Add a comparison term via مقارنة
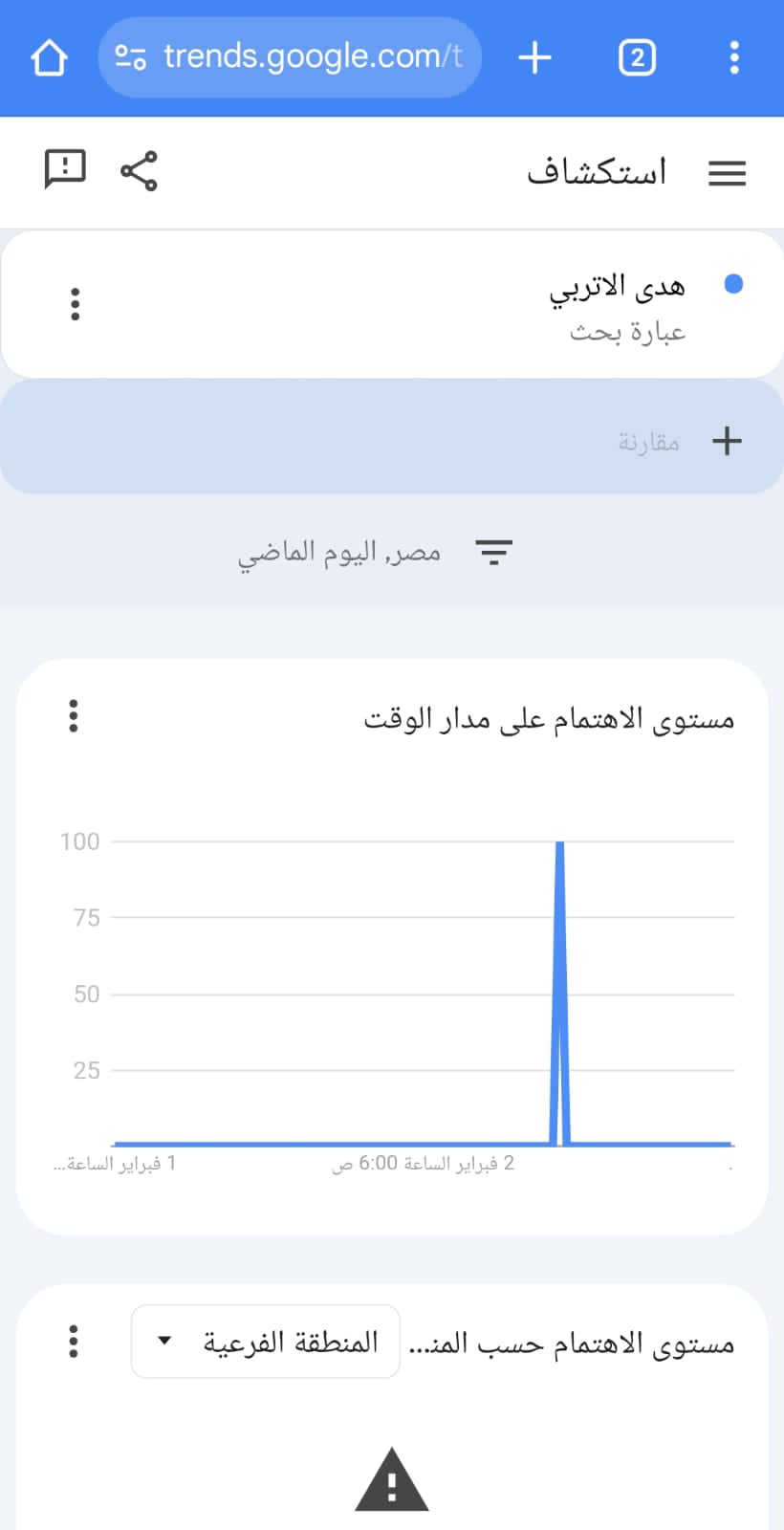 pyautogui.click(x=392, y=440)
